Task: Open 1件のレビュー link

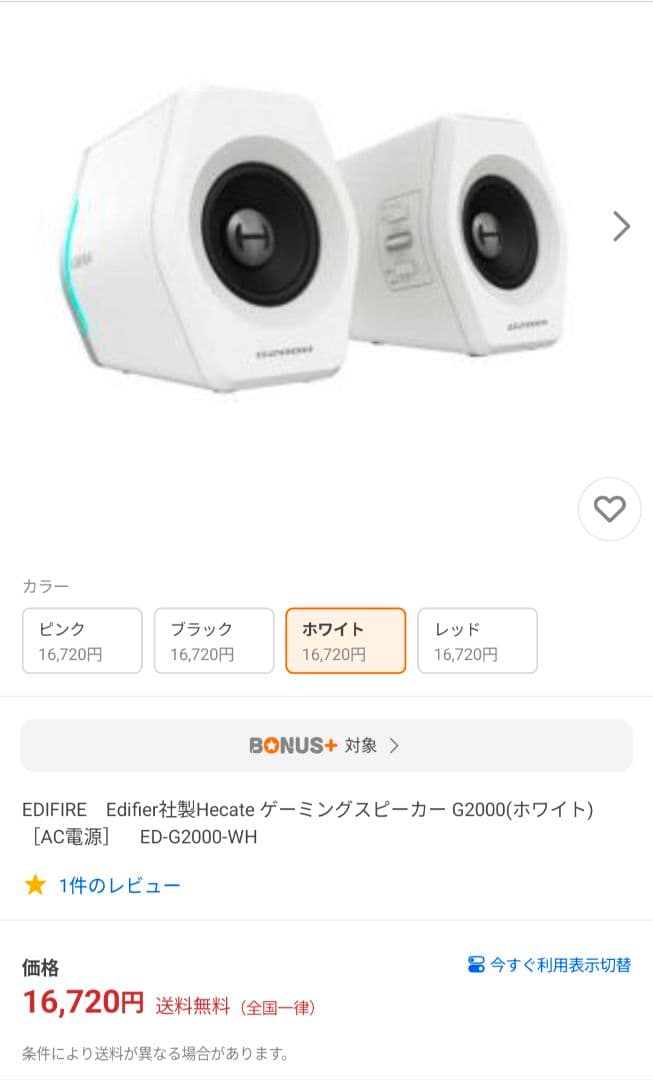Action: coord(119,885)
